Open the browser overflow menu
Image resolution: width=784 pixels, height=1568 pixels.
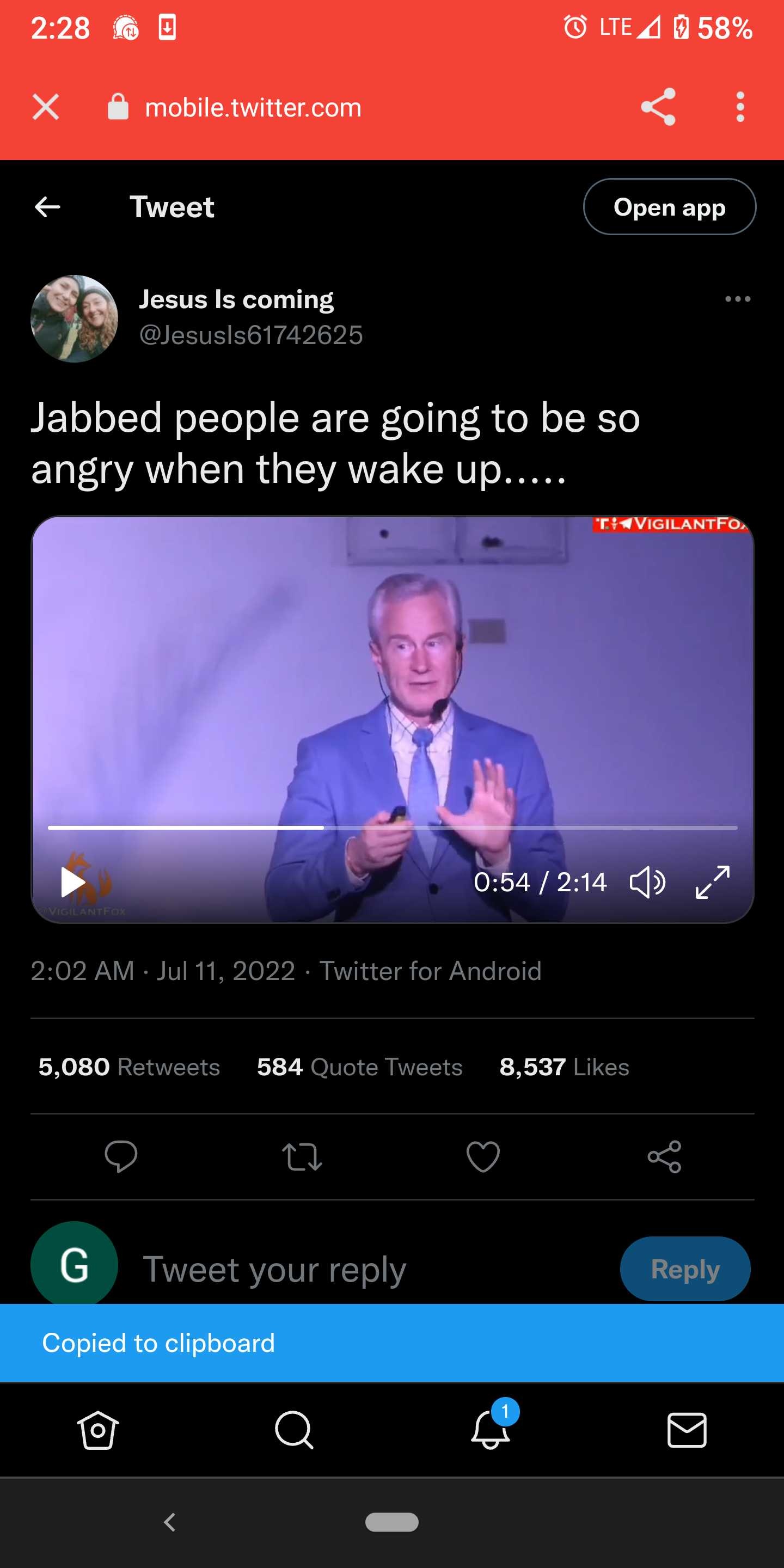740,107
